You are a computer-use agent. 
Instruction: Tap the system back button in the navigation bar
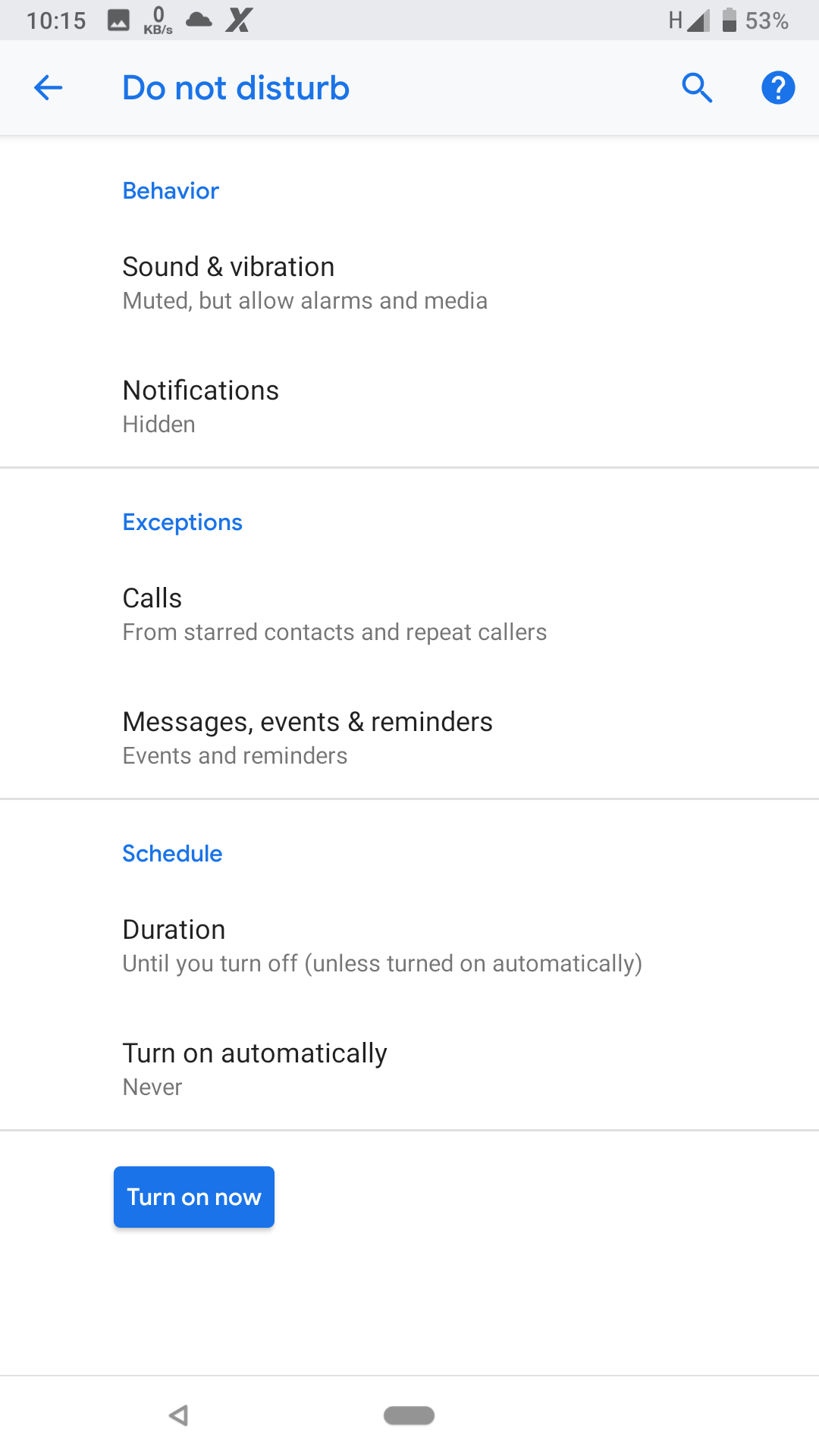pyautogui.click(x=179, y=1415)
